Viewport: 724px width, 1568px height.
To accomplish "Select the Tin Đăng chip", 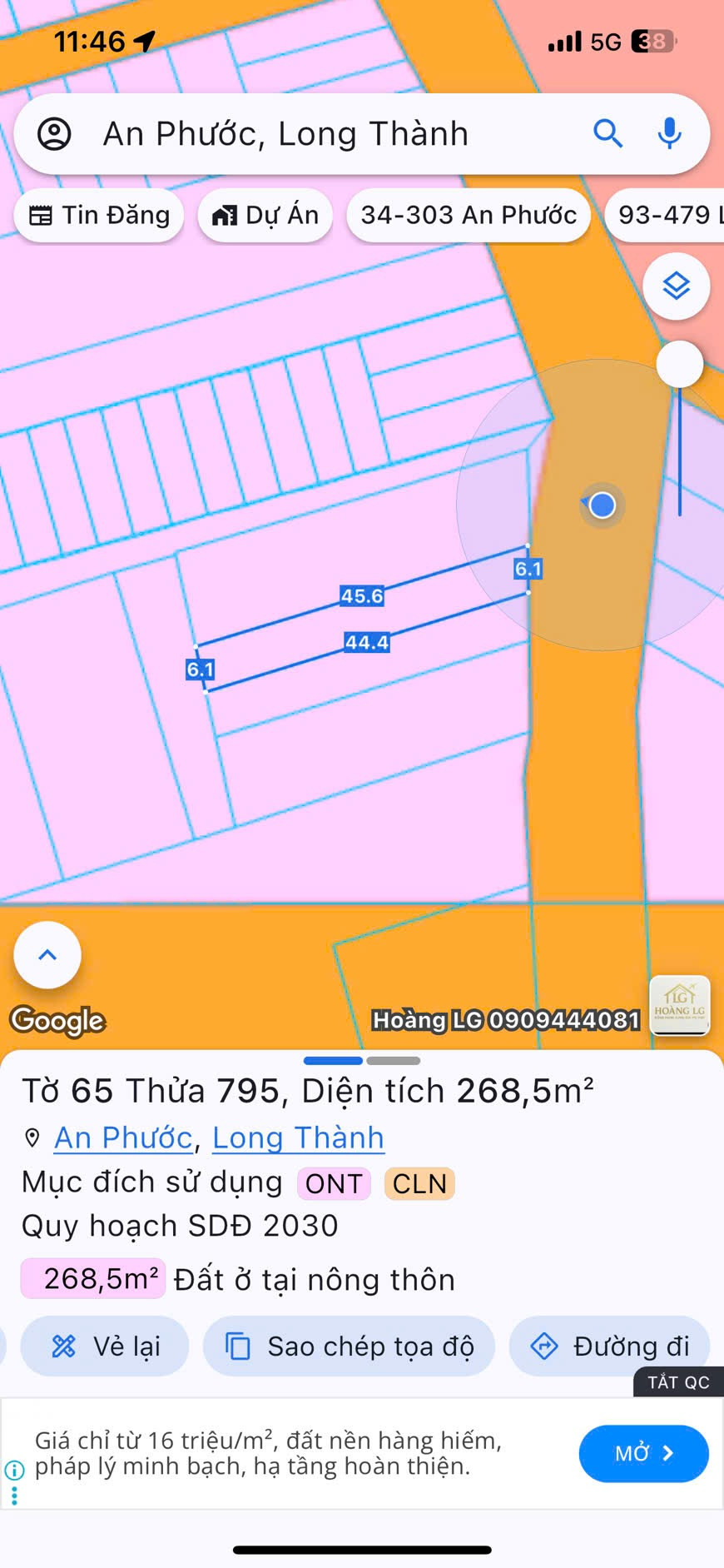I will (x=99, y=216).
